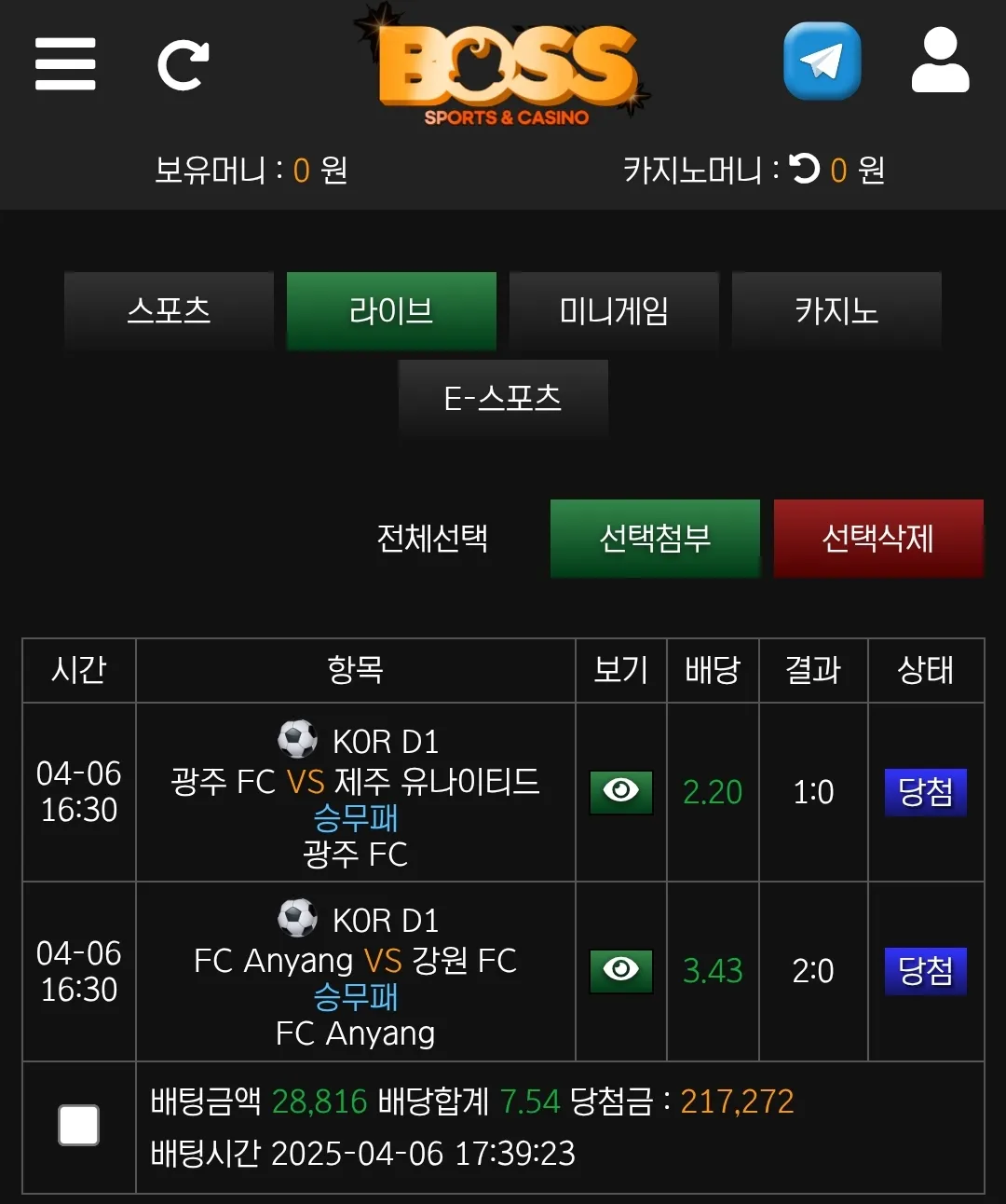Go to the 미니게임 tab
Screen dimensions: 1006x1204
(614, 310)
